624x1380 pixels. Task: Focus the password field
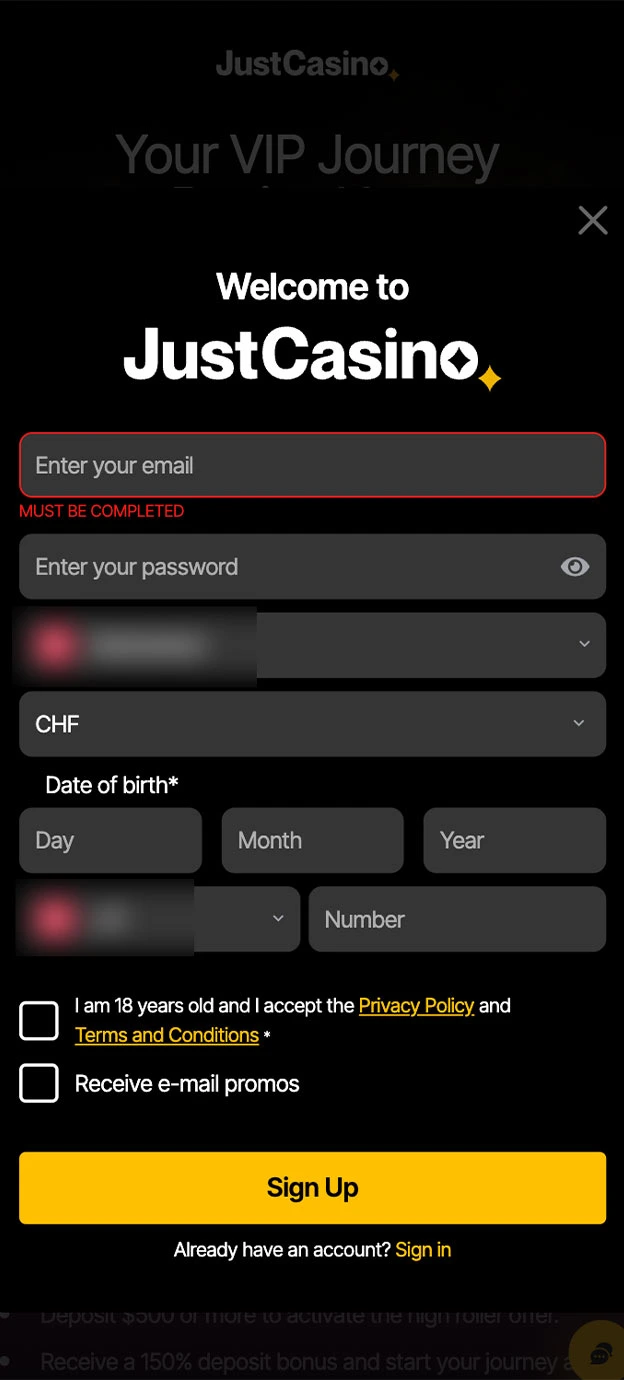click(312, 567)
